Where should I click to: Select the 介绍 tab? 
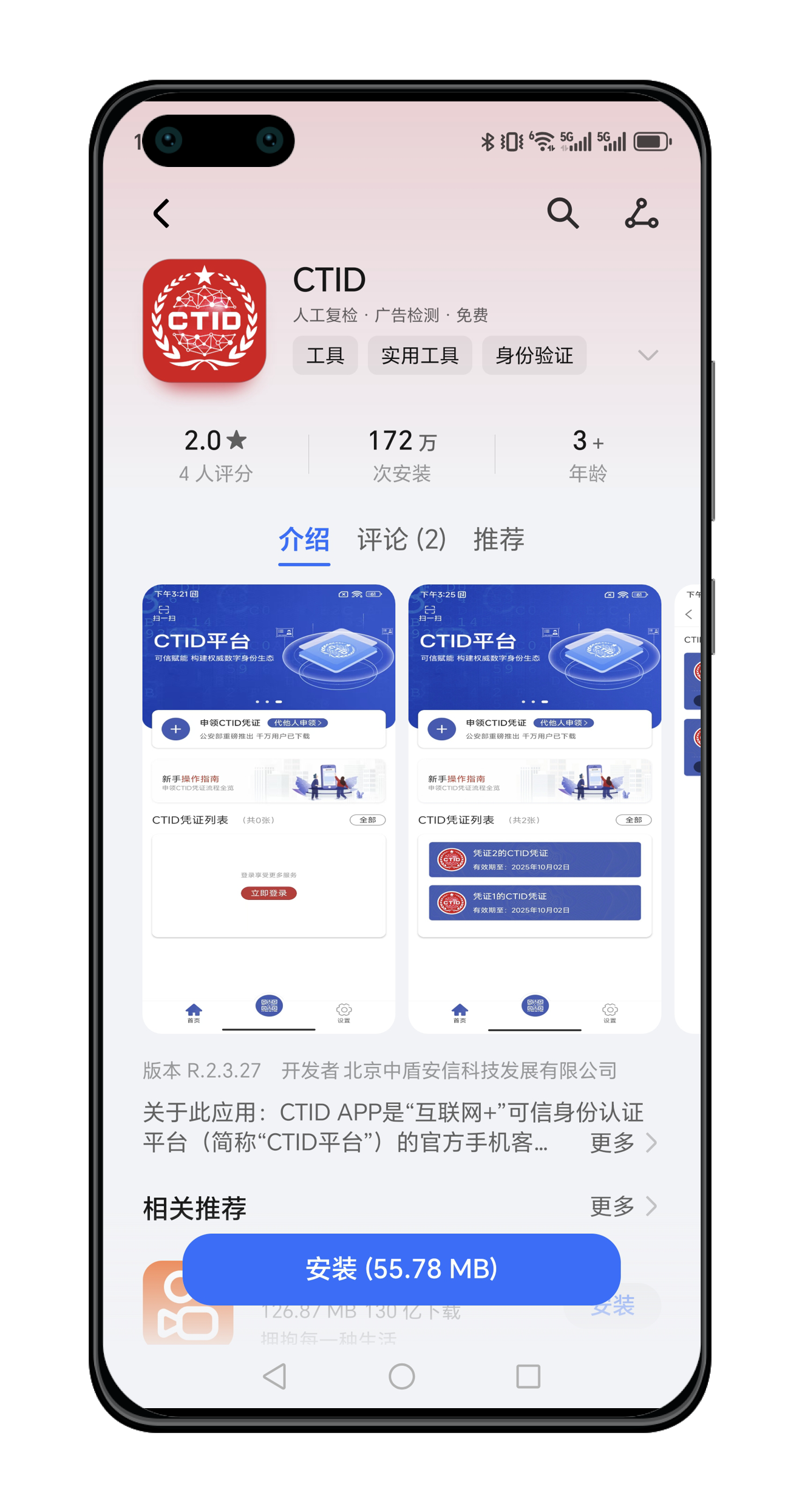tap(304, 540)
